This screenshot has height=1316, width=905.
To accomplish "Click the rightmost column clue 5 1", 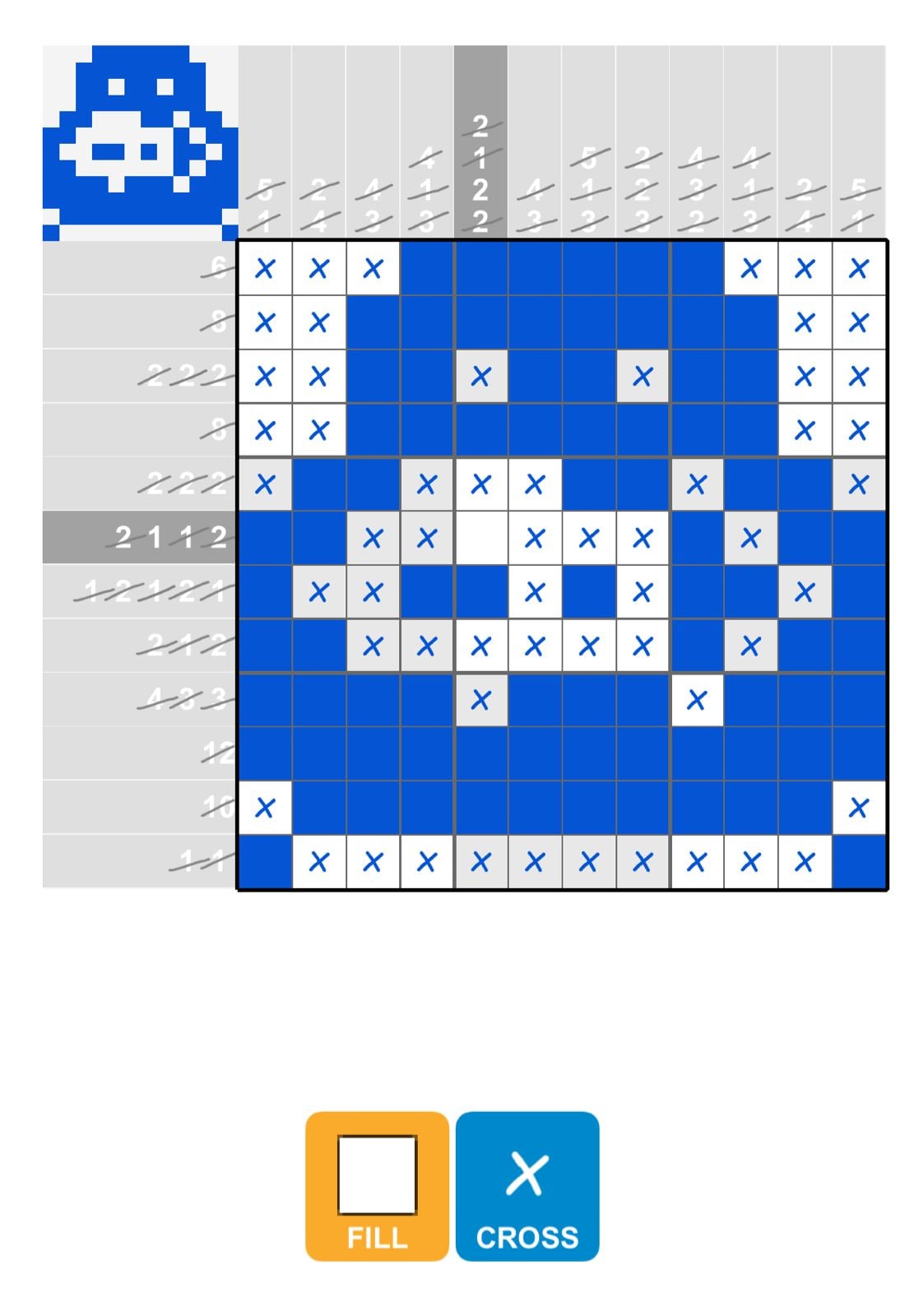I will pos(860,206).
